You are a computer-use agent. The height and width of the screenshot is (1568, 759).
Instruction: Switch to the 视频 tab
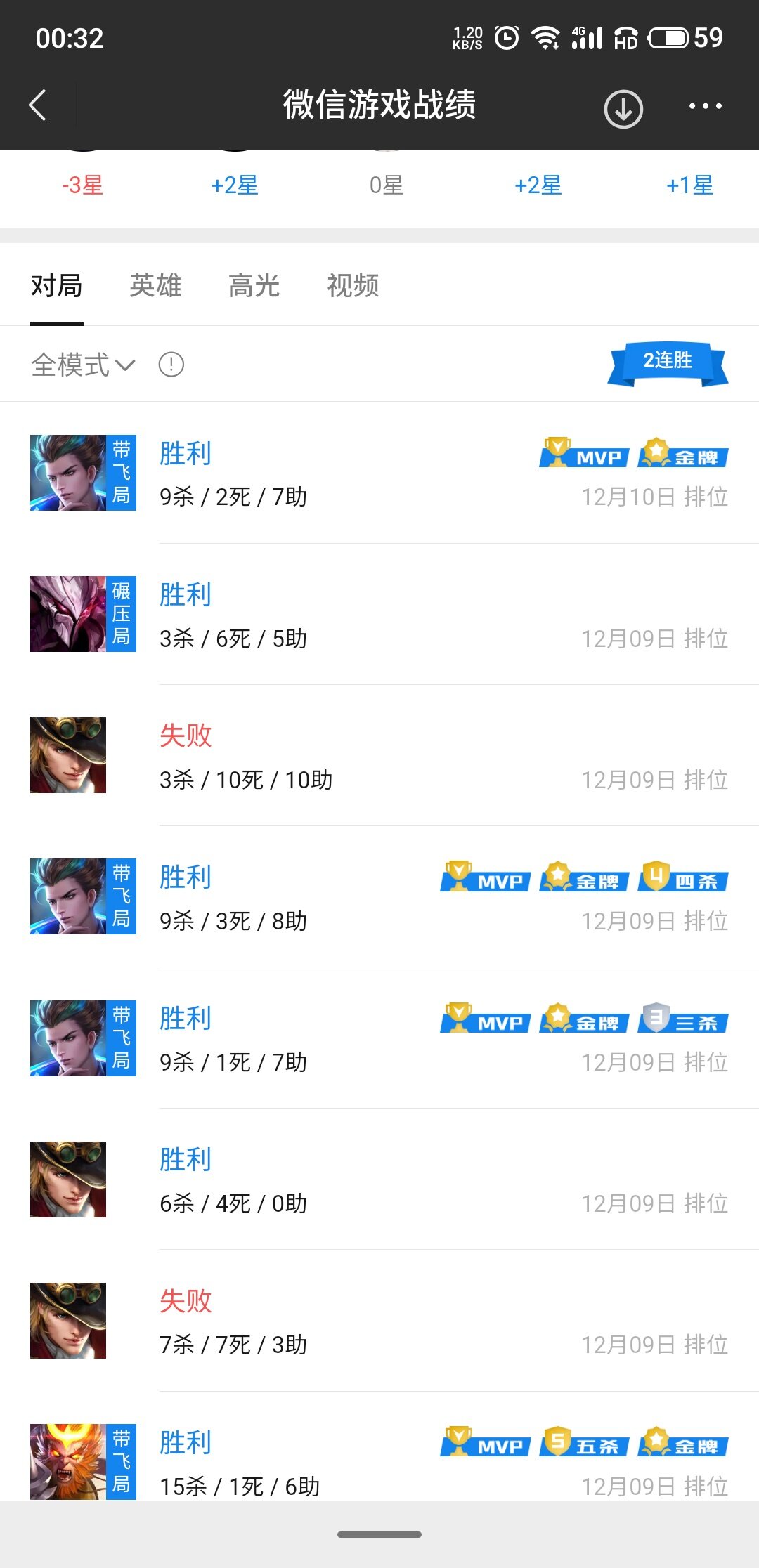tap(353, 286)
